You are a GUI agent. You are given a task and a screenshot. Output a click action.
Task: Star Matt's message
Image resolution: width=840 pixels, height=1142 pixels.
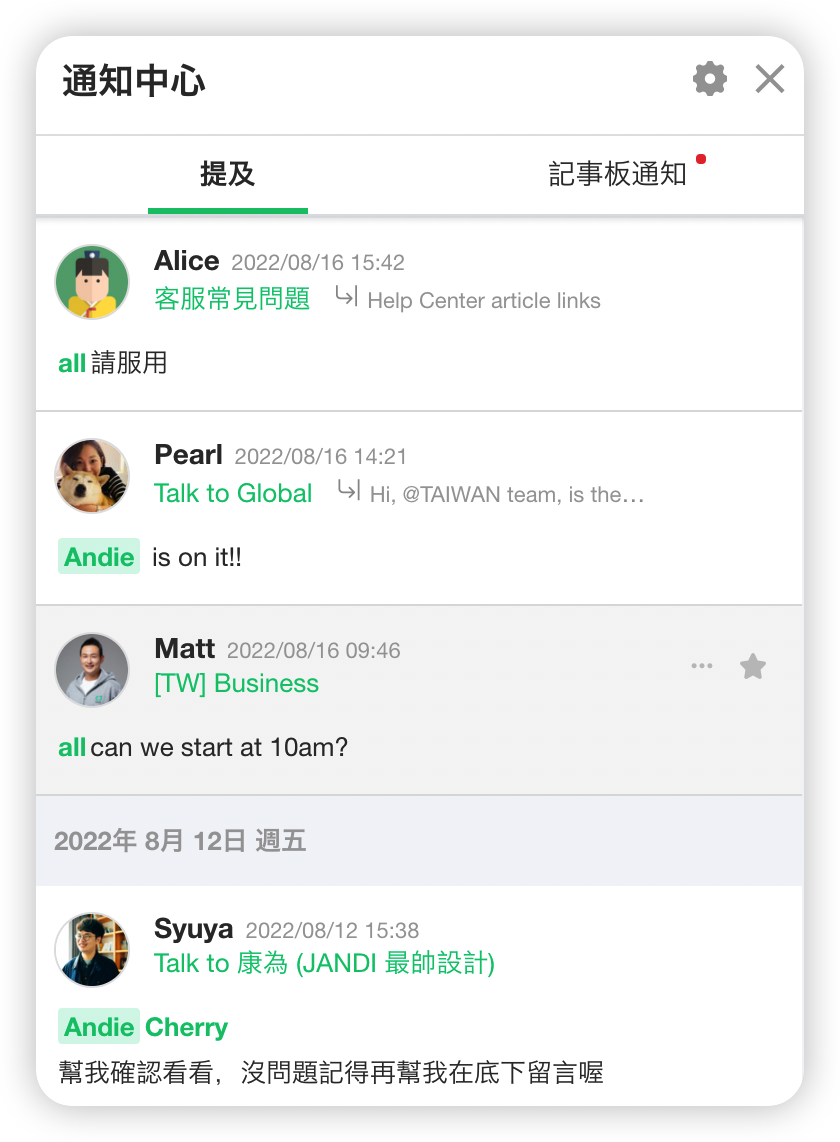(x=752, y=666)
